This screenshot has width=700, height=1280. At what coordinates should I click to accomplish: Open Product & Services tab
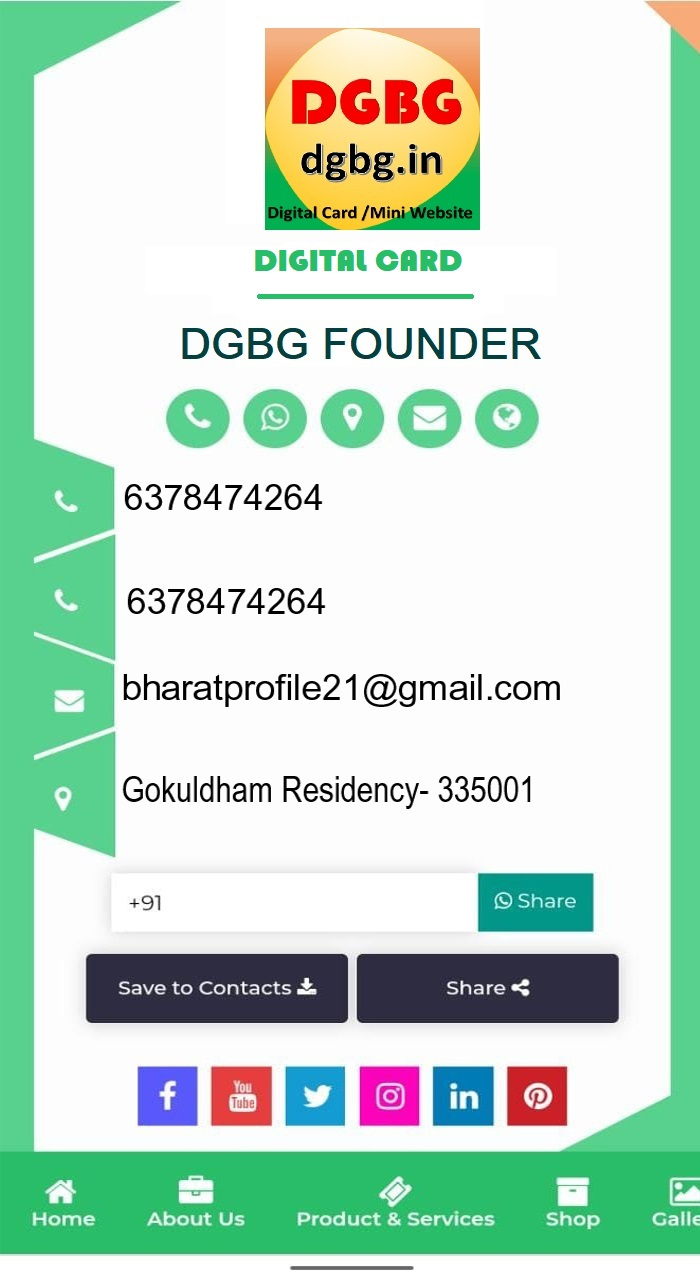pos(395,1203)
